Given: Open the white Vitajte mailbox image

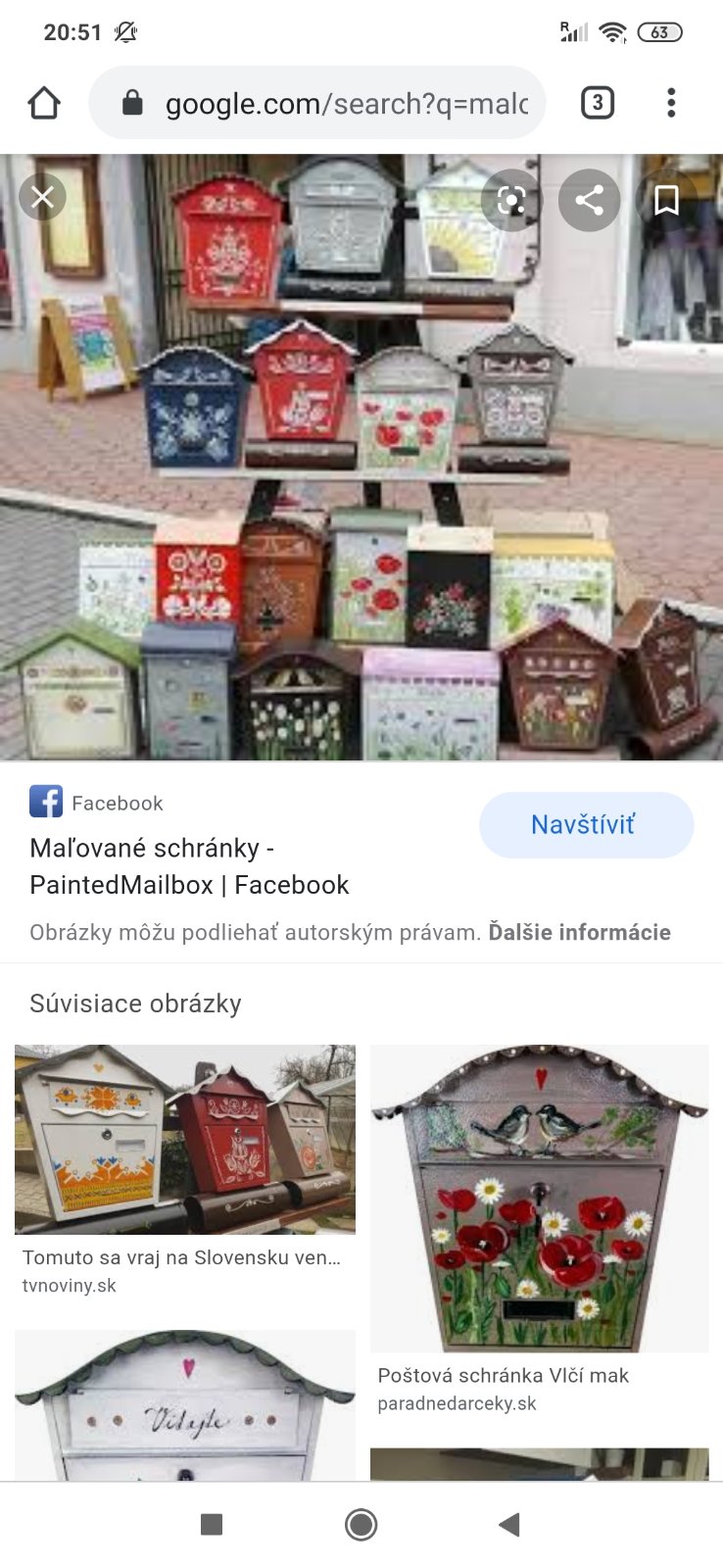Looking at the screenshot, I should (x=184, y=1404).
